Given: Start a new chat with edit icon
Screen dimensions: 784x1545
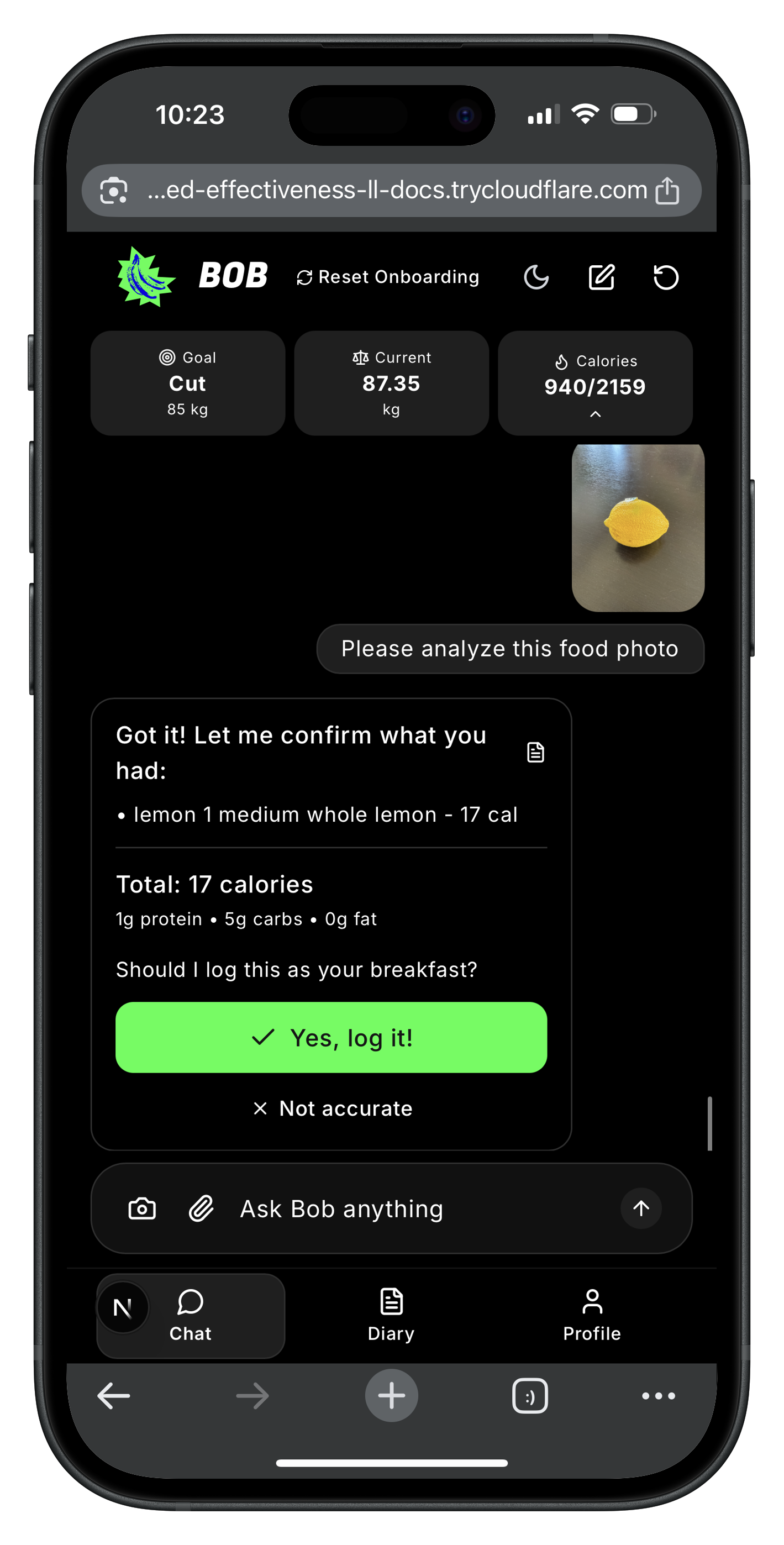Looking at the screenshot, I should [601, 277].
